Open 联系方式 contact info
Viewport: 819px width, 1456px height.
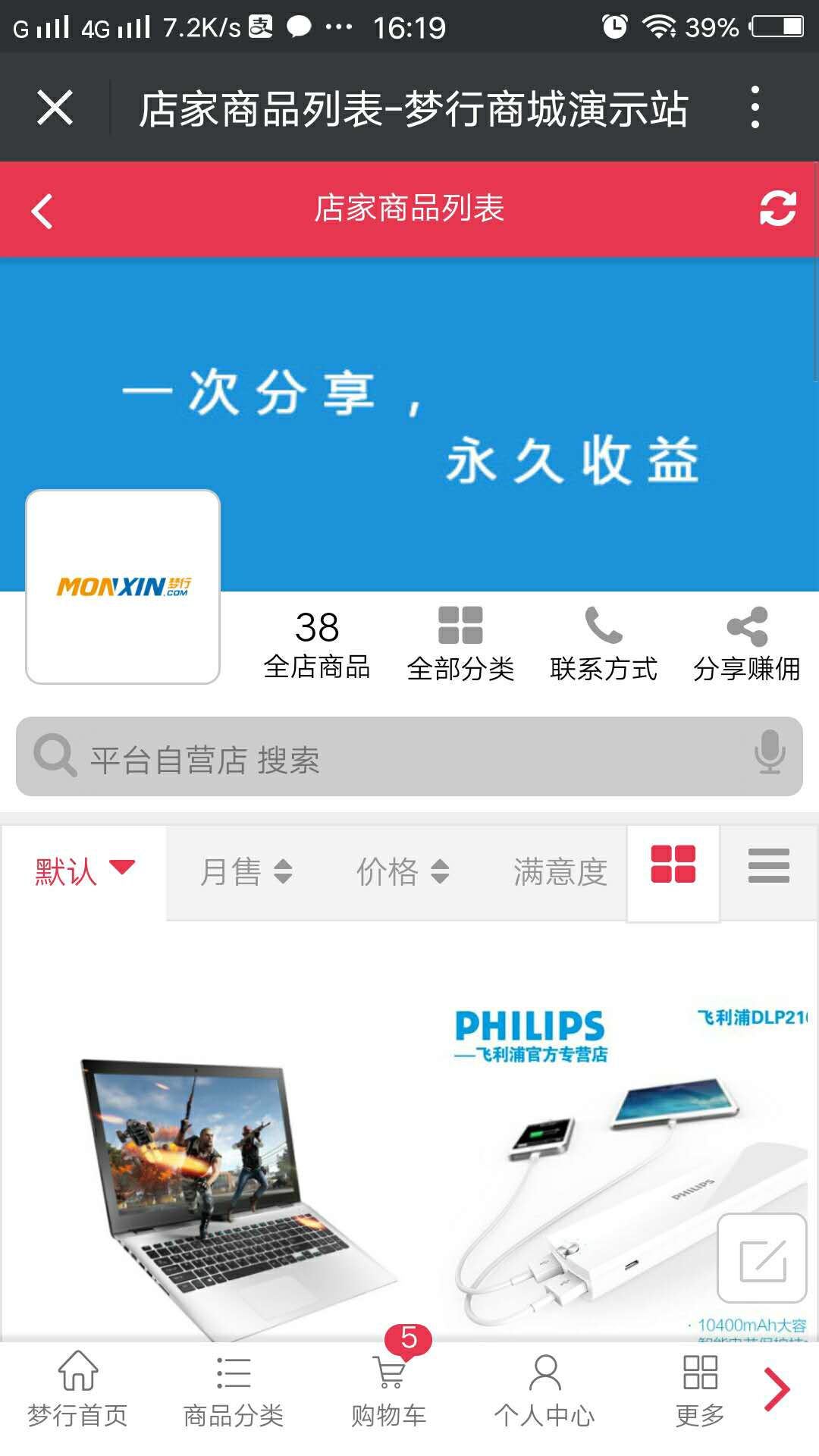[x=604, y=645]
